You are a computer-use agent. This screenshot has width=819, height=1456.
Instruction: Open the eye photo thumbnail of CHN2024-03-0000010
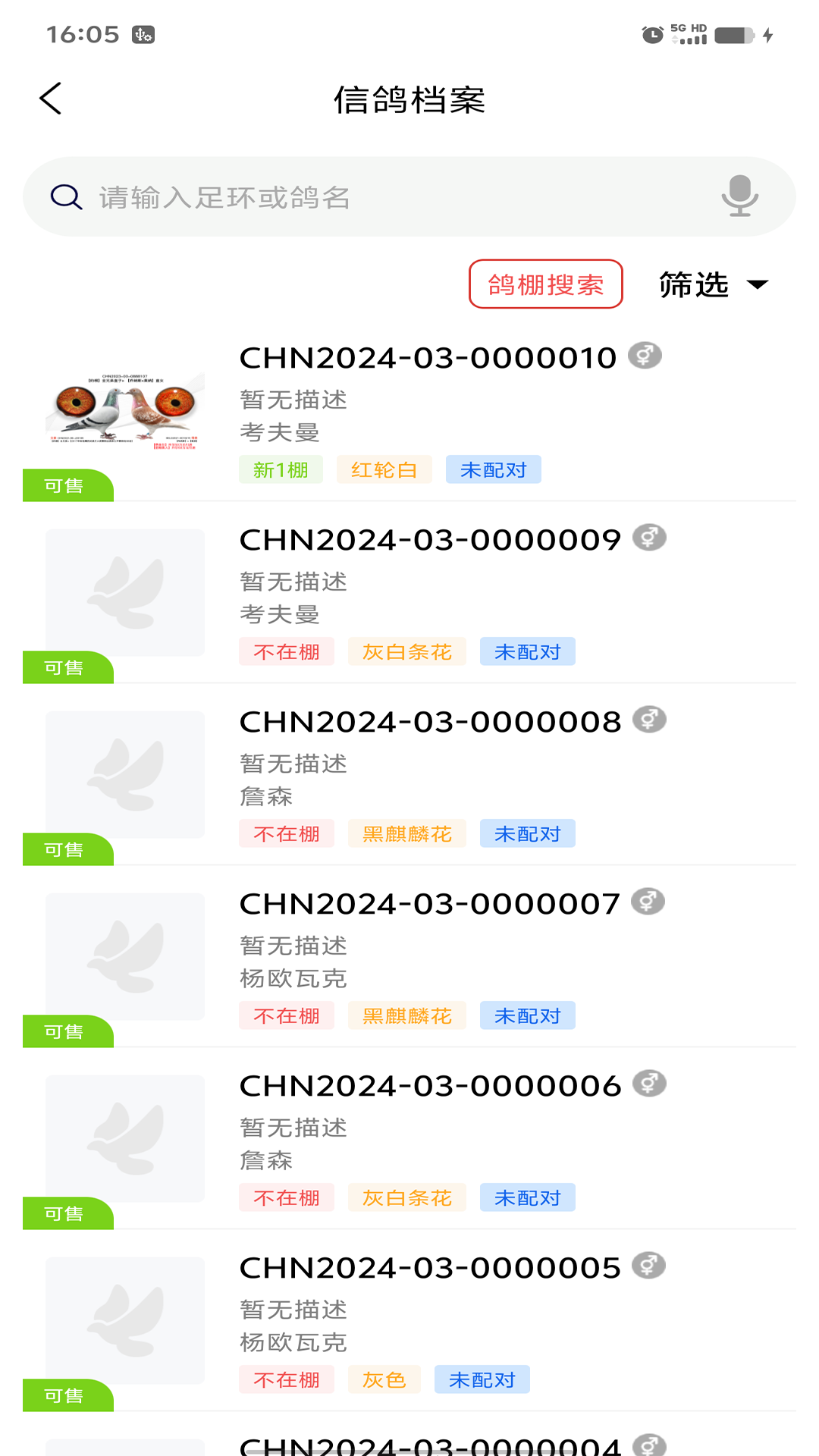click(125, 412)
